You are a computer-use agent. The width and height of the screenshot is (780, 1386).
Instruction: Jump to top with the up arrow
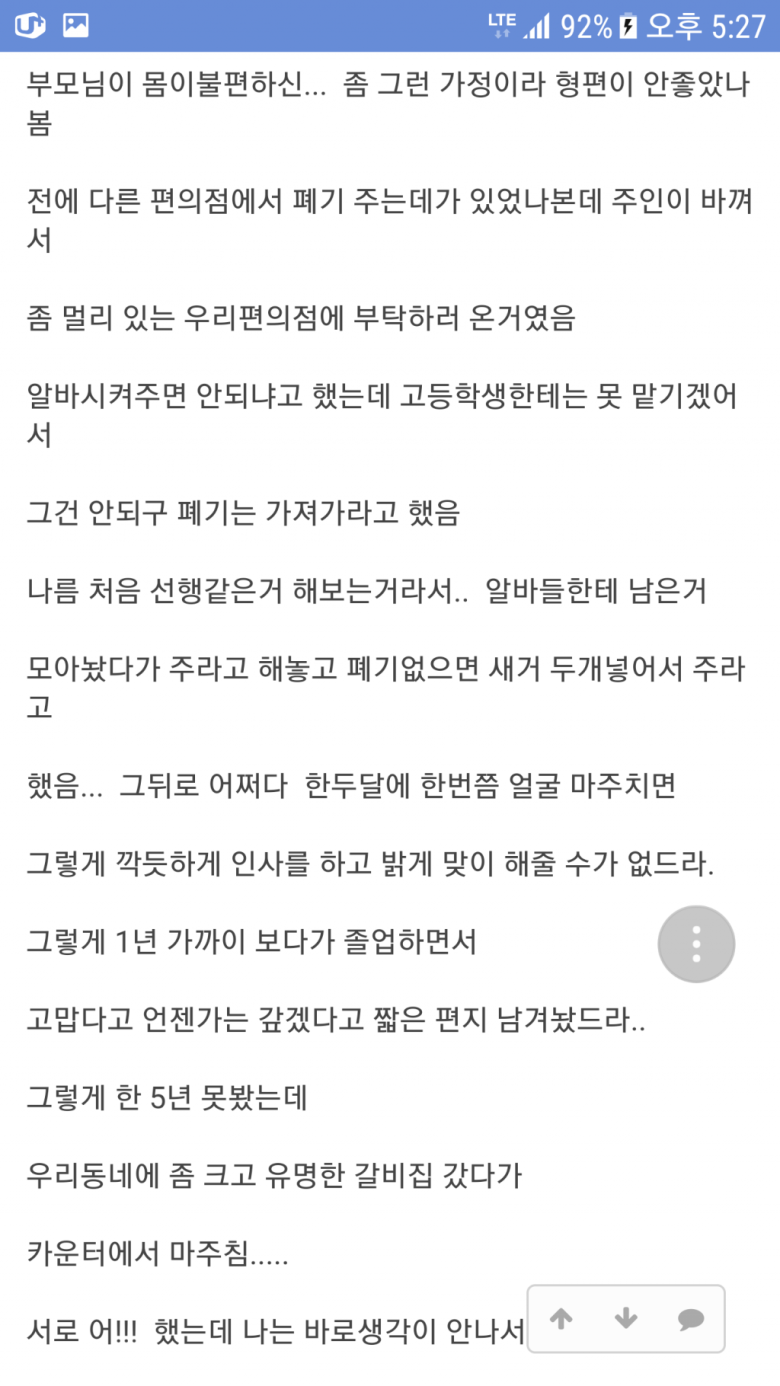[561, 1319]
